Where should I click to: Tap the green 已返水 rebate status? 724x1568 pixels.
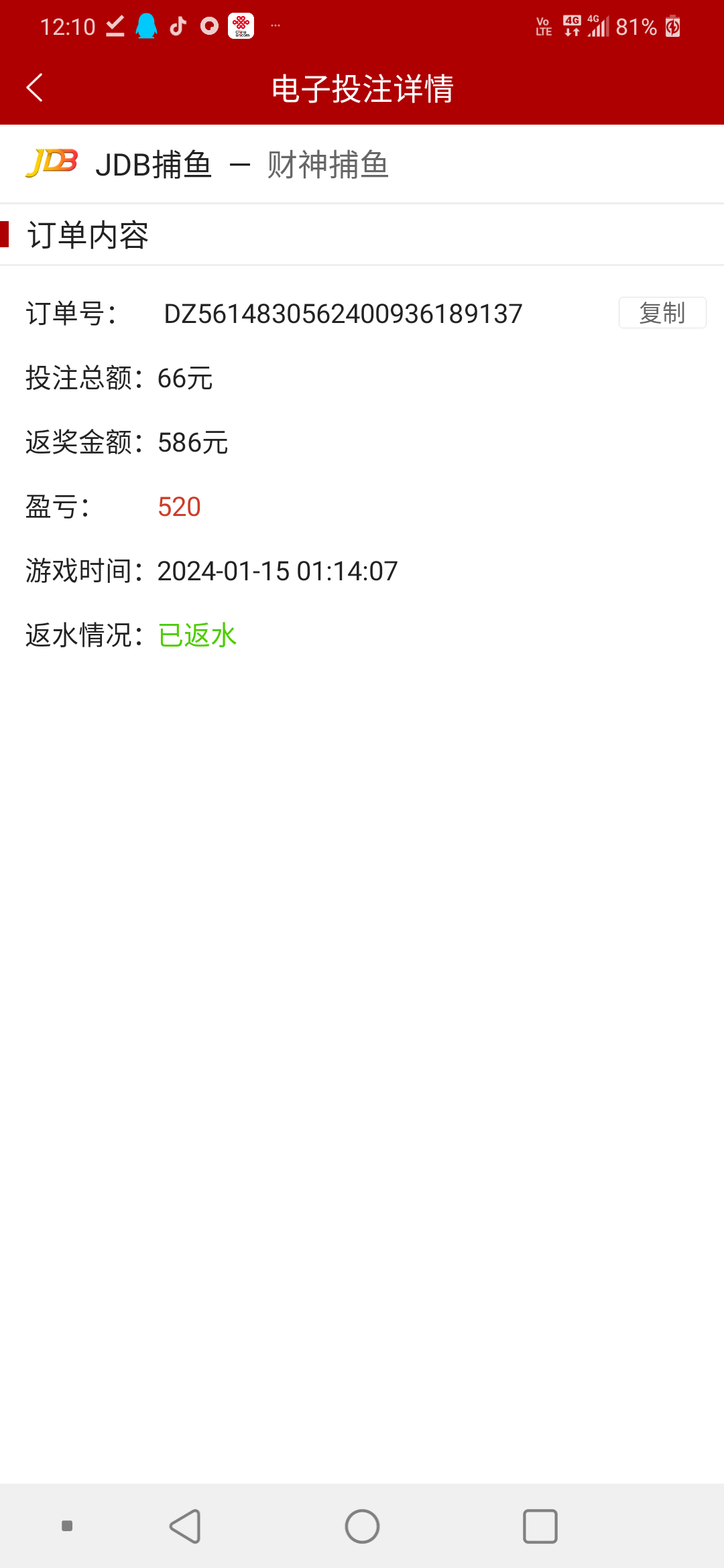coord(197,633)
